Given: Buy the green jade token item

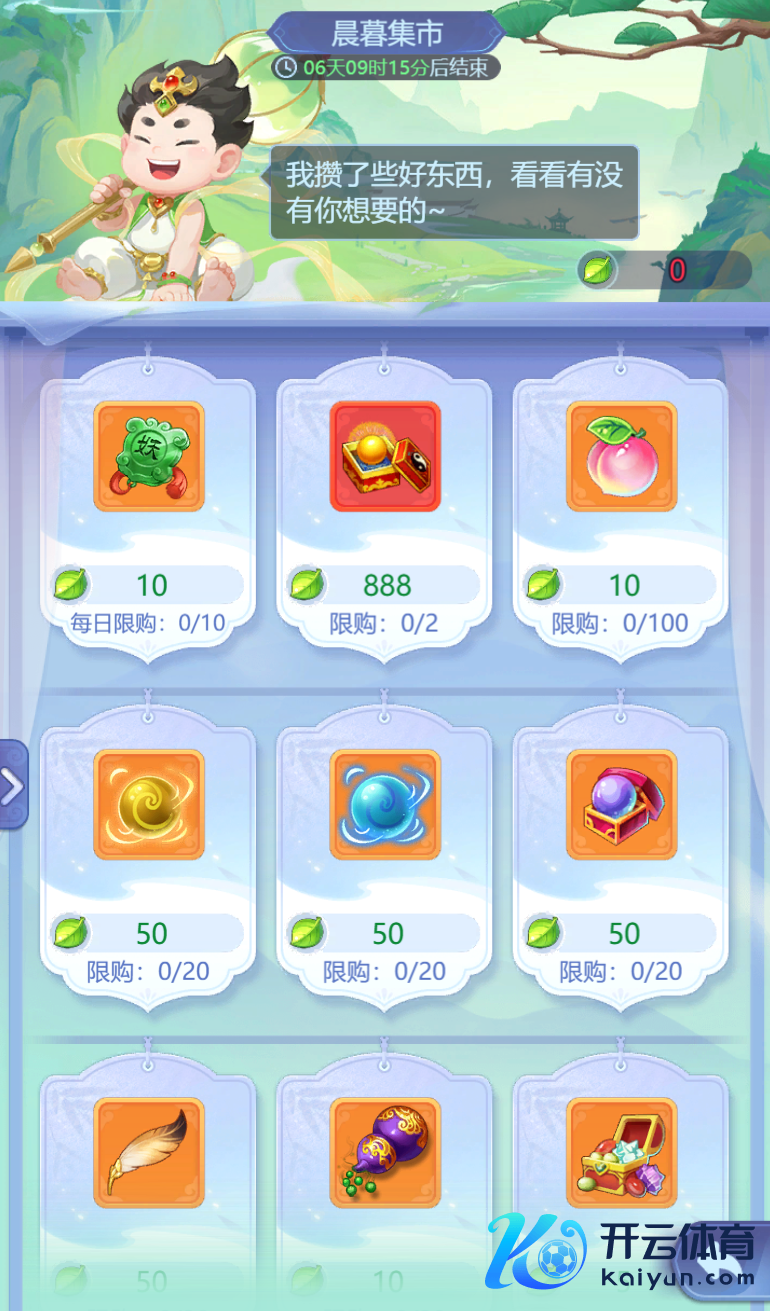Looking at the screenshot, I should coord(148,456).
